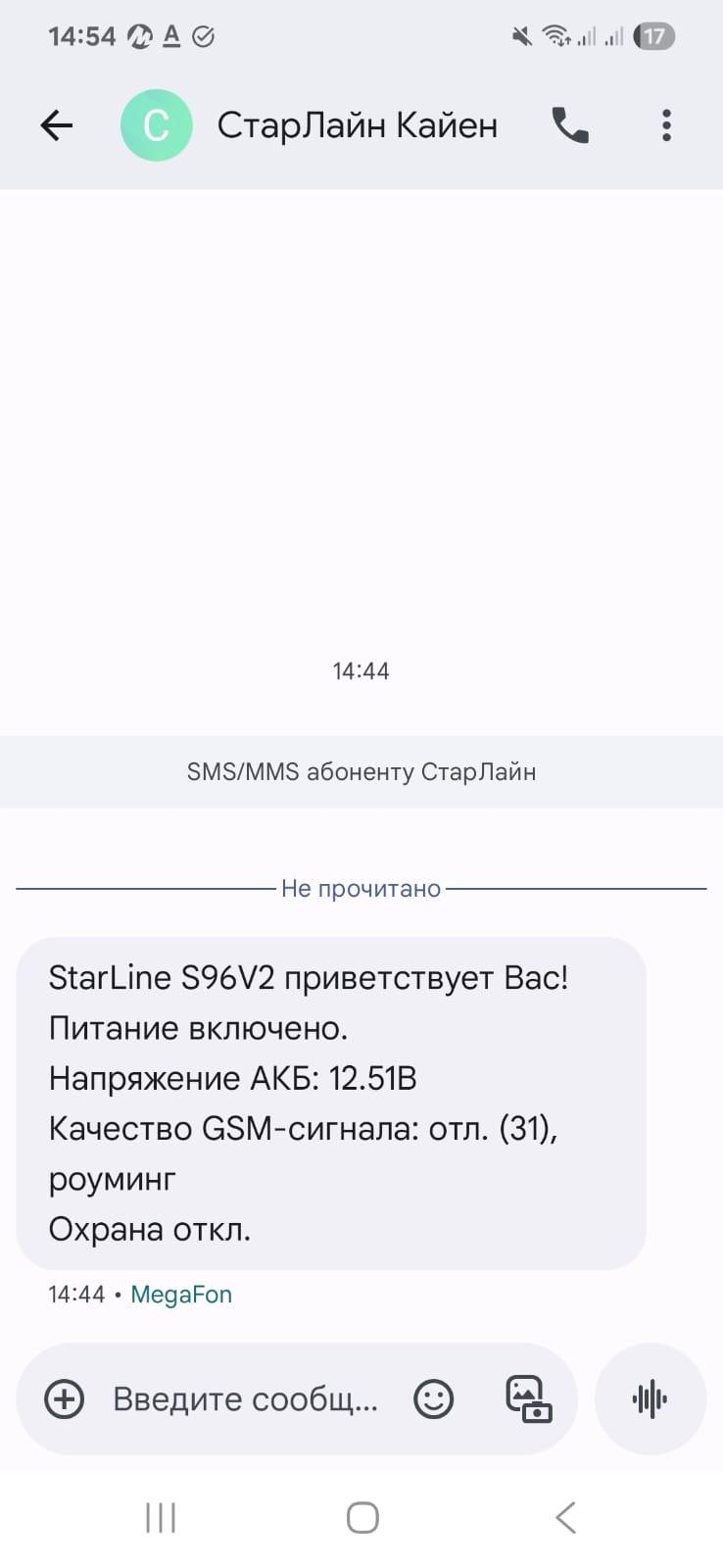723x1568 pixels.
Task: Go back to the conversations list
Action: [x=57, y=125]
